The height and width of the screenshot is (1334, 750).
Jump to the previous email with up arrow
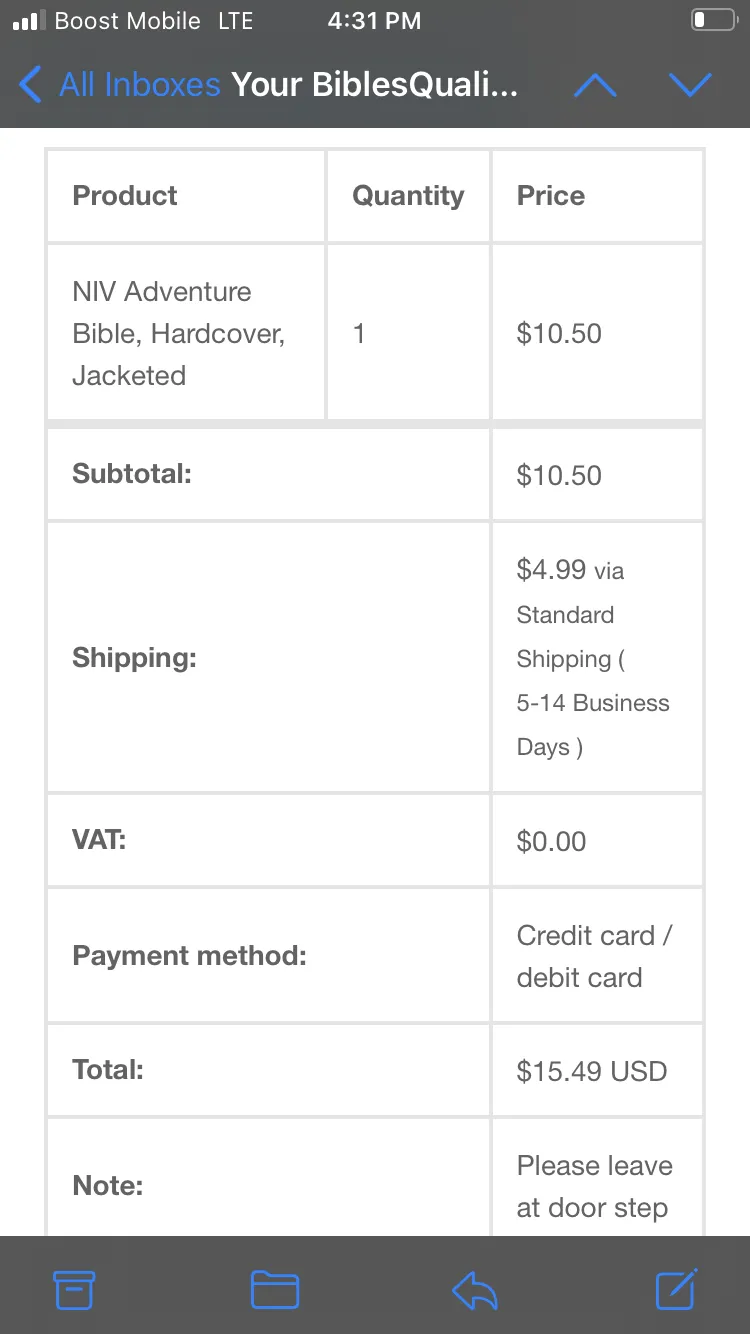(595, 86)
